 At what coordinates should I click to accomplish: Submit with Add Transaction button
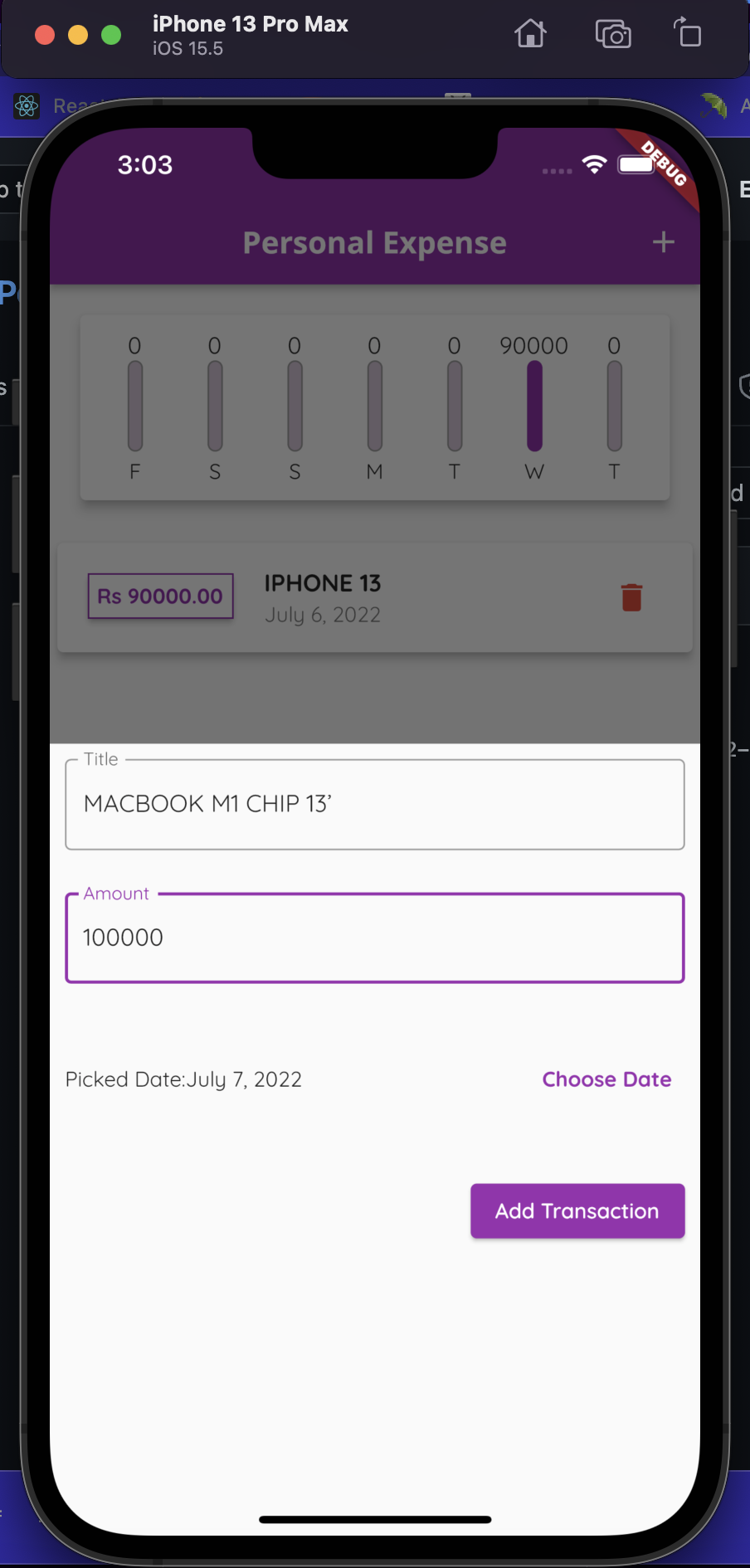pos(577,1211)
